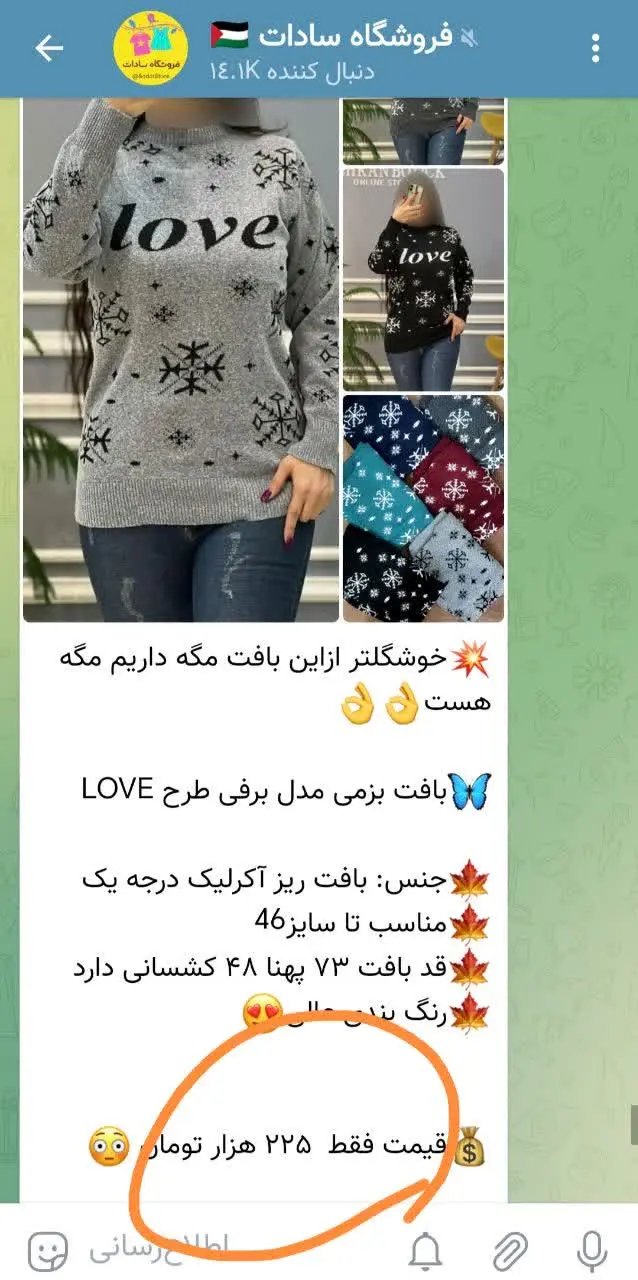Go back from the channel

[x=48, y=48]
